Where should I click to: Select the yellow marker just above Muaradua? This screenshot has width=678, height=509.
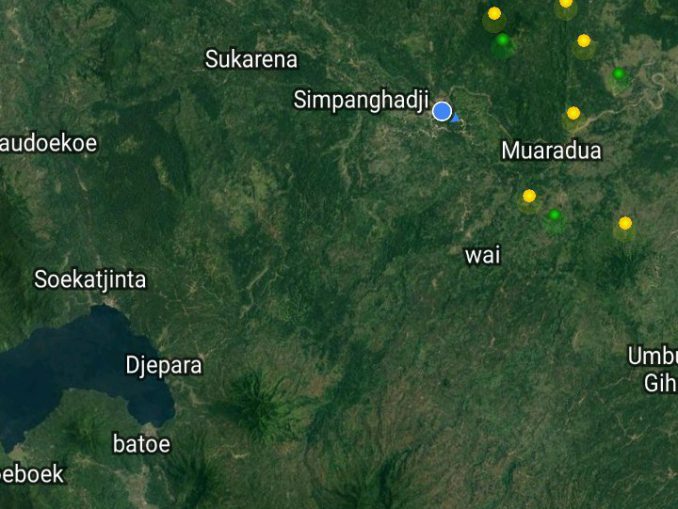point(573,114)
